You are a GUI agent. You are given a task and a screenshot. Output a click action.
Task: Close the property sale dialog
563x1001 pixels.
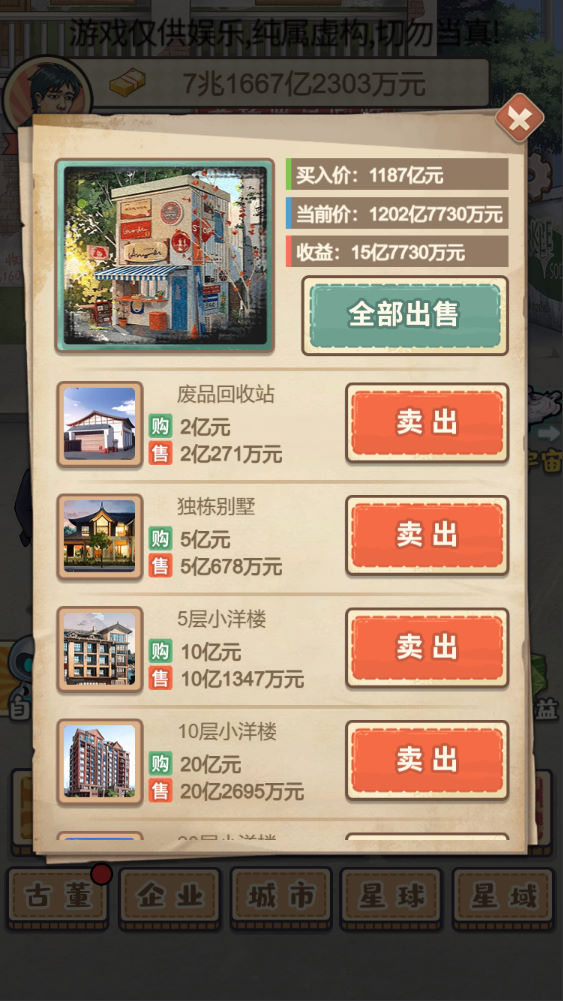[519, 117]
